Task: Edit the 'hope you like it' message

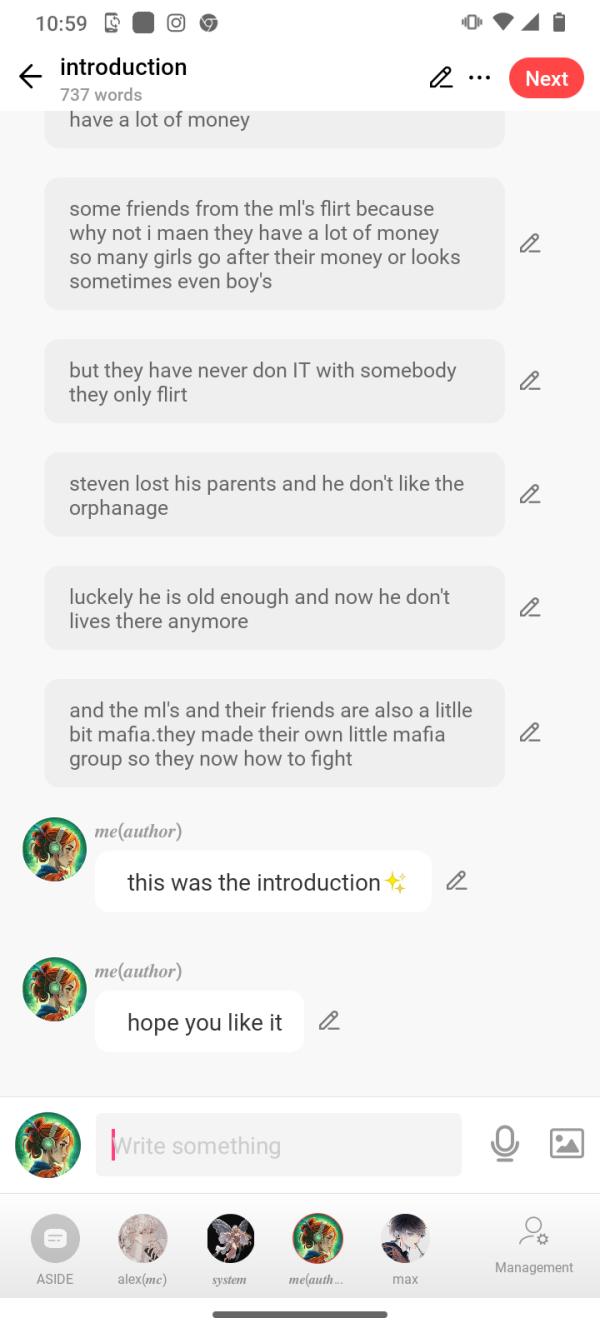Action: tap(329, 1021)
